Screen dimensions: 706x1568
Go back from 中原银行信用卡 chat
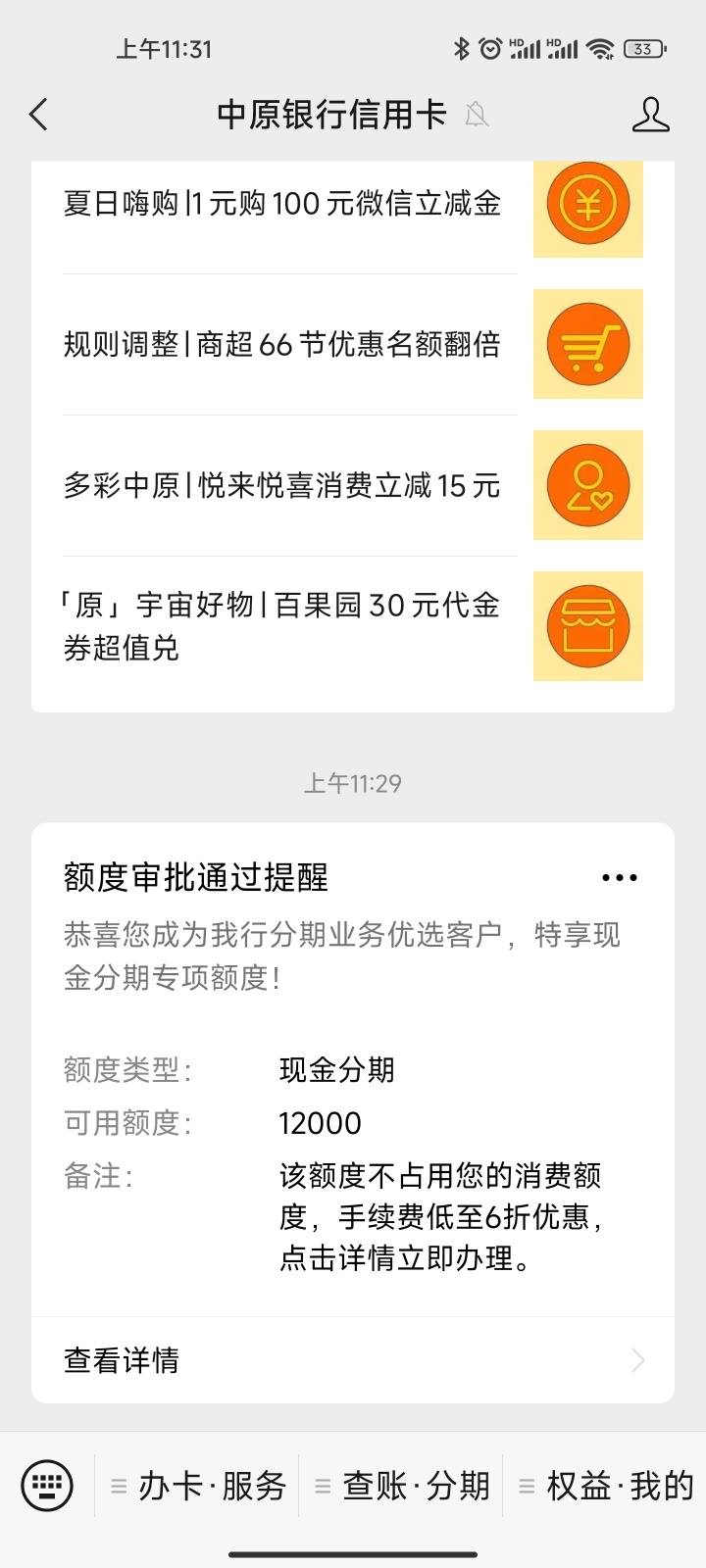pos(39,115)
